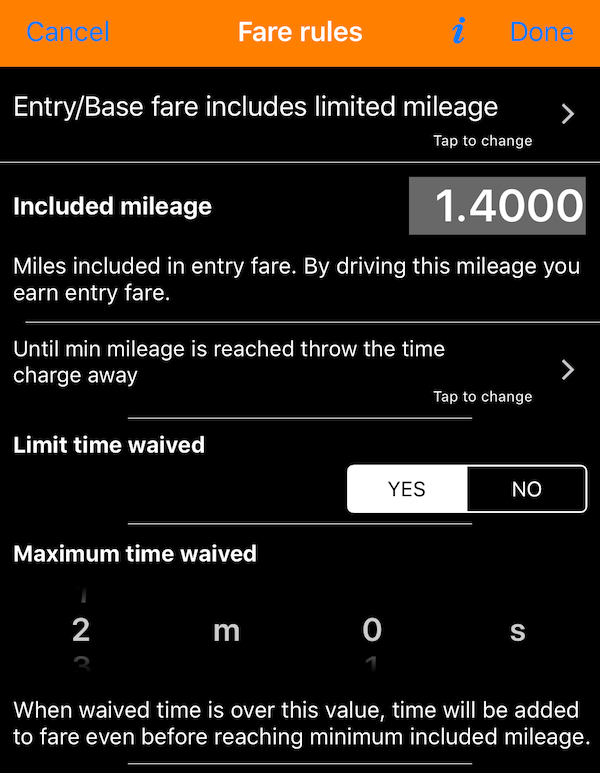Select NO for Limit time waived
Viewport: 600px width, 773px height.
526,489
